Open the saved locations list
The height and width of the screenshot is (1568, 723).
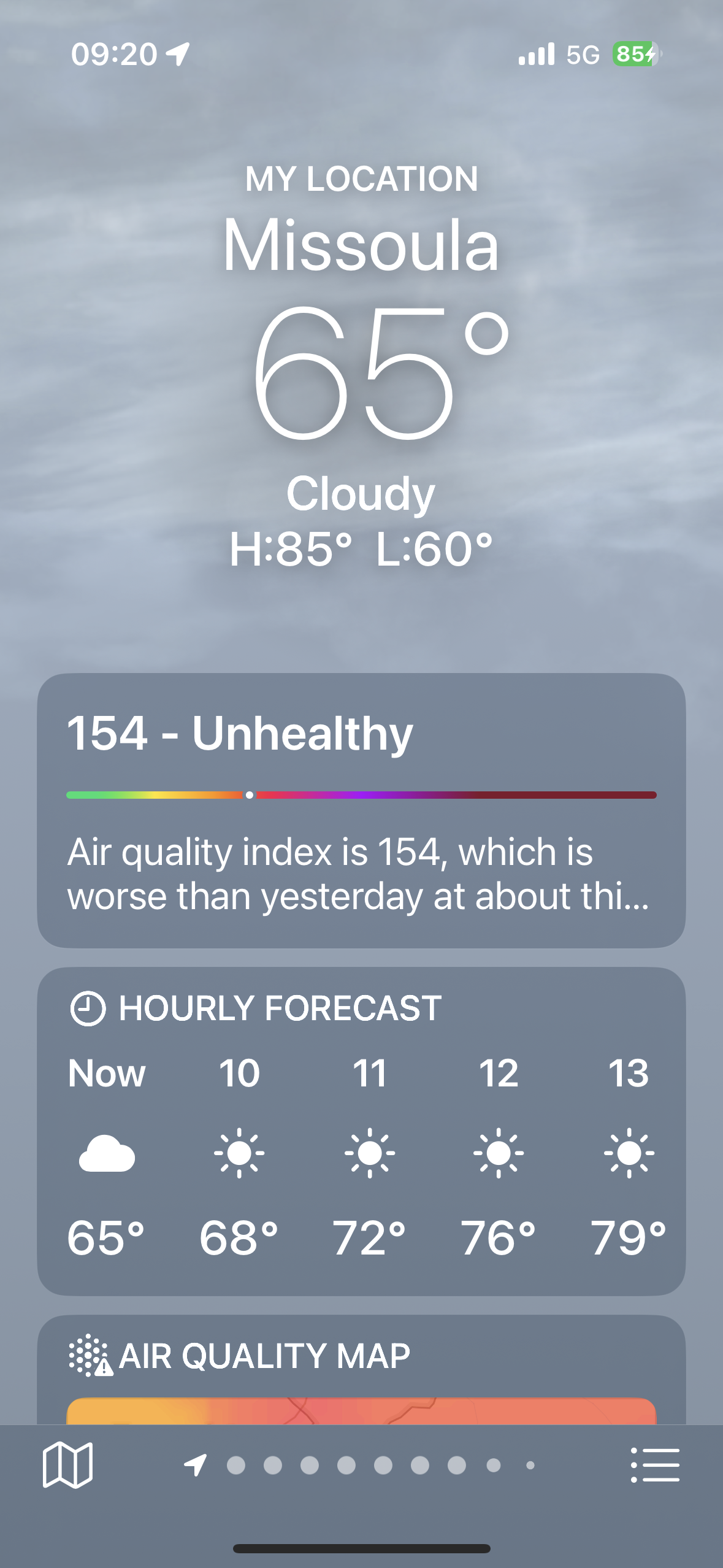(655, 1465)
